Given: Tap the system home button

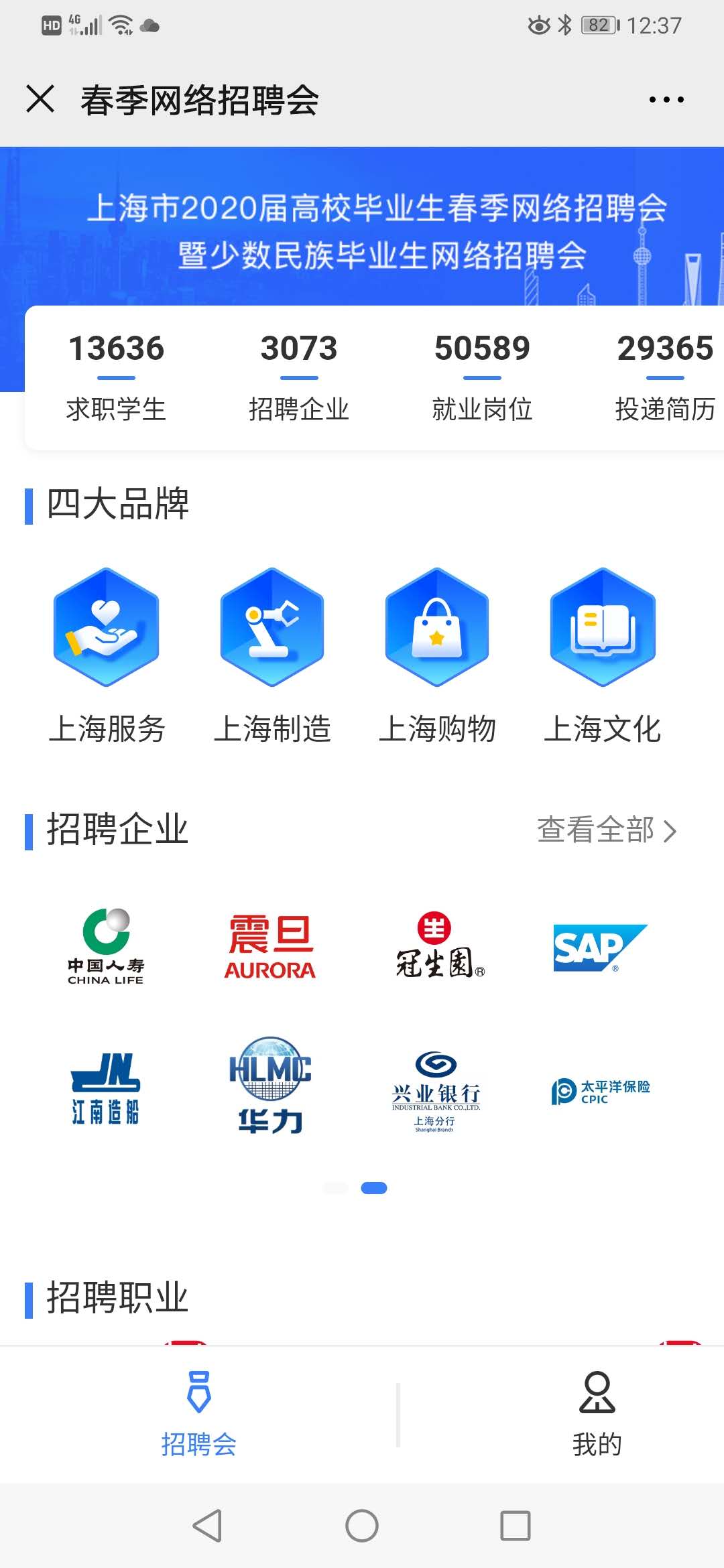Looking at the screenshot, I should tap(362, 1526).
